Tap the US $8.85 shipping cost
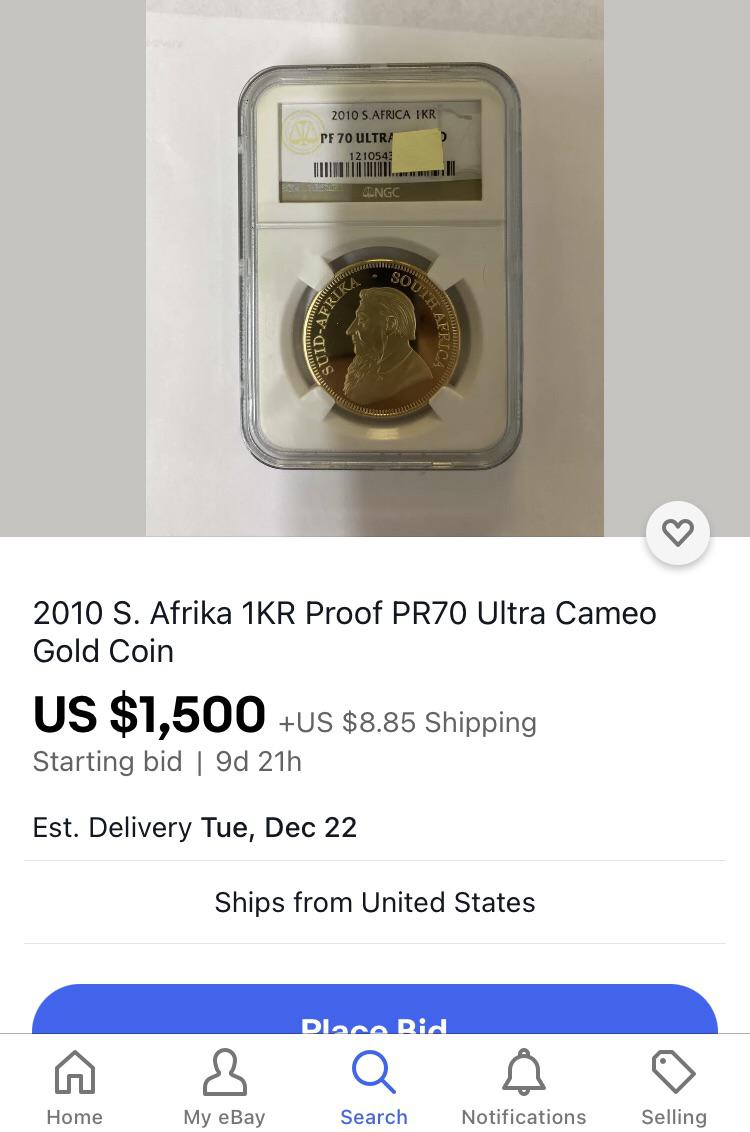 tap(406, 722)
